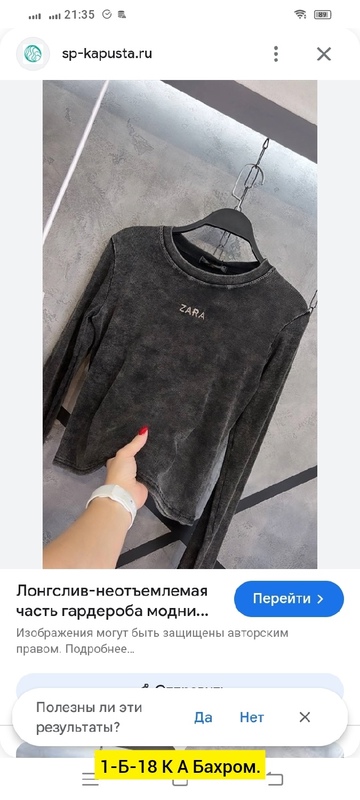This screenshot has height=800, width=360.
Task: Open the longsleeve product image
Action: click(179, 324)
